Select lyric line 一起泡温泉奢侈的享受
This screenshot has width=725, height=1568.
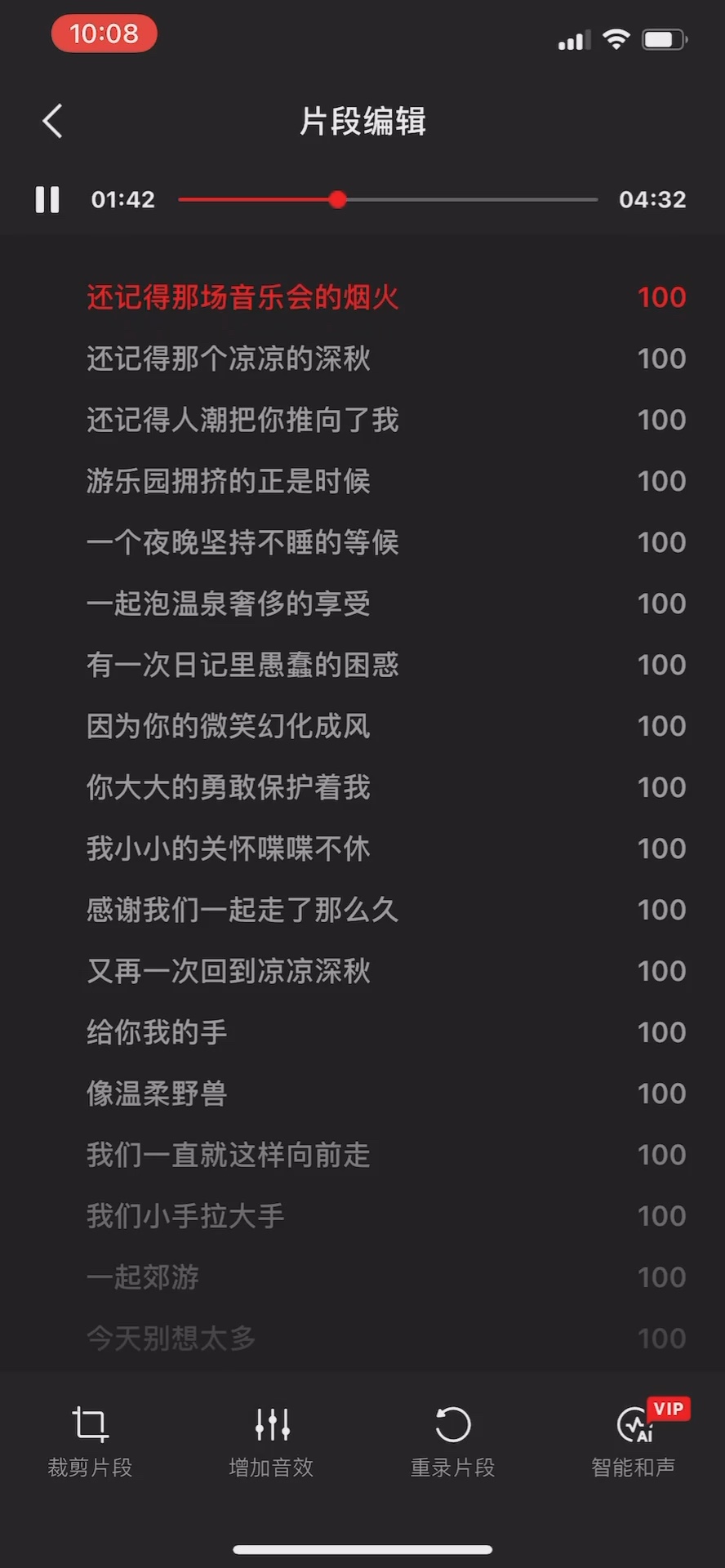[229, 604]
